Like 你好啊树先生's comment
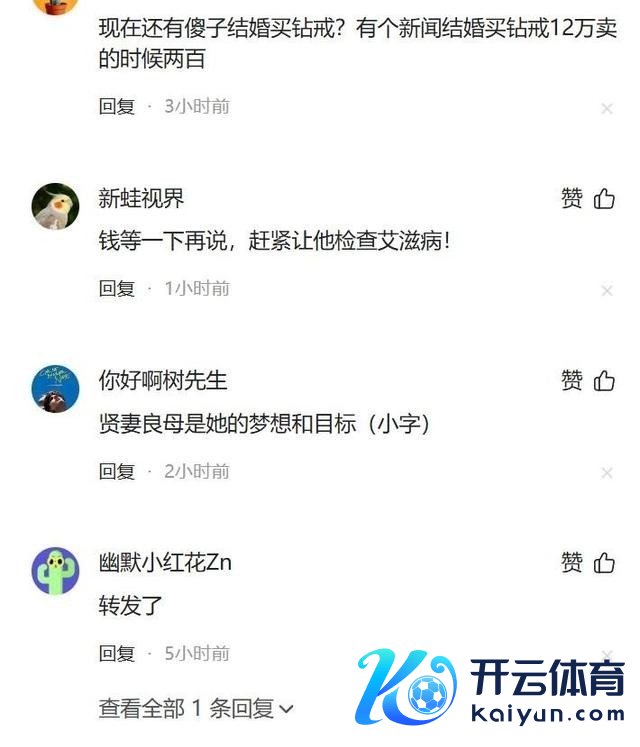The height and width of the screenshot is (747, 640). tap(588, 381)
